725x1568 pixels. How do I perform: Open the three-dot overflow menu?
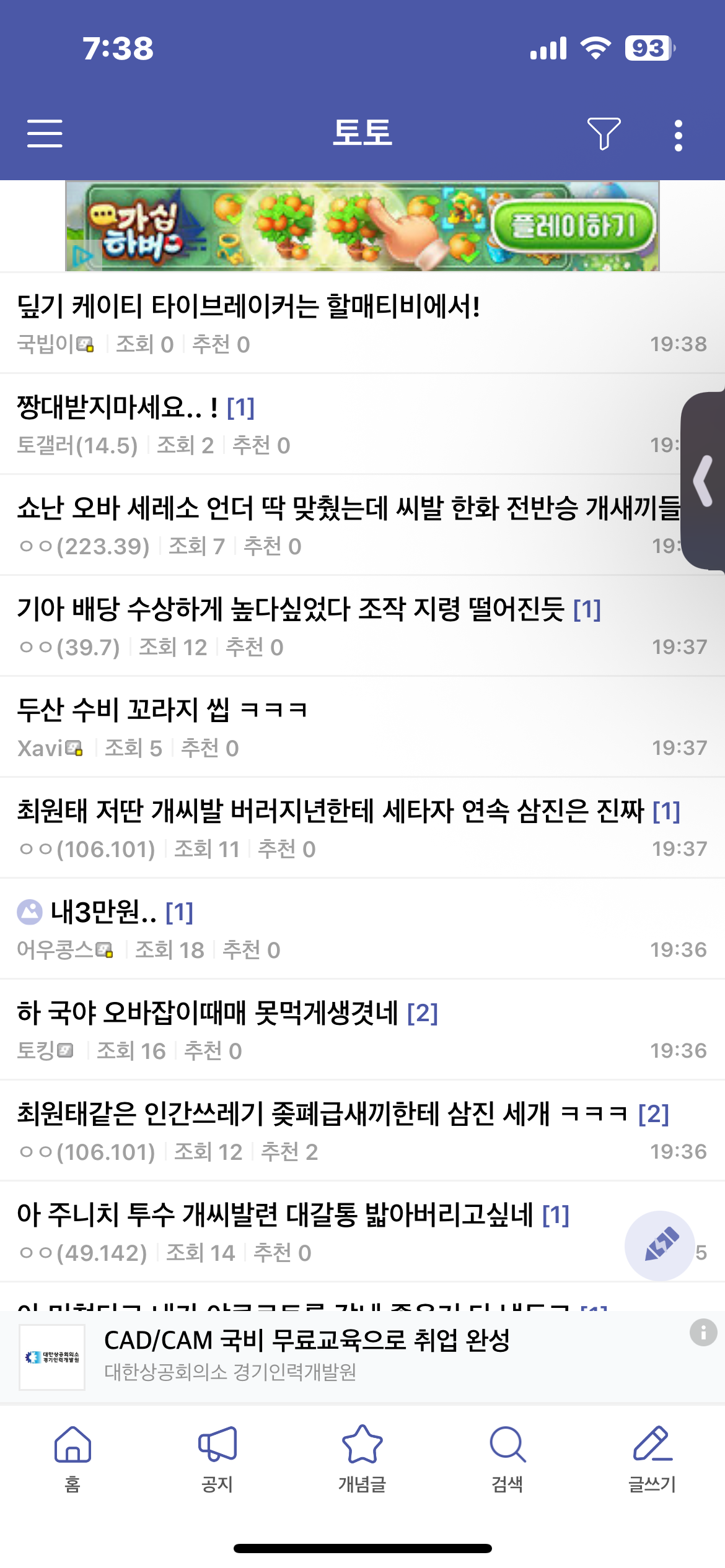coord(679,135)
